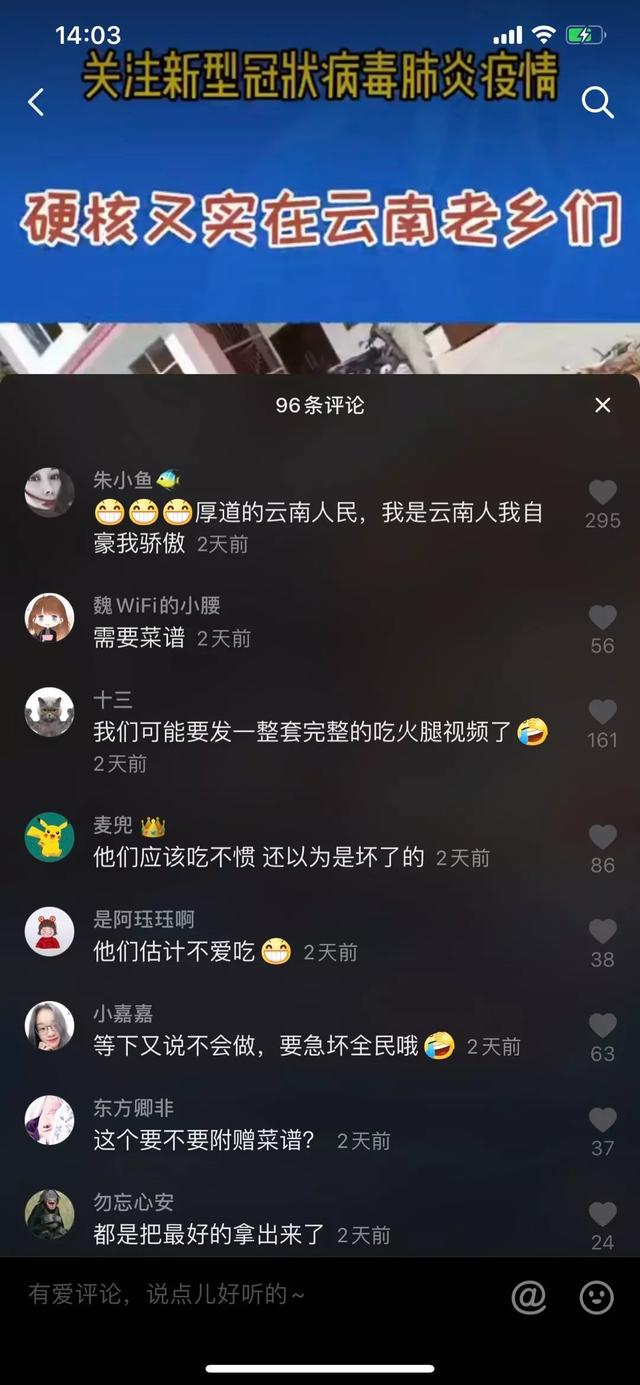Open 小嘉嘉's profile avatar
640x1385 pixels.
click(x=49, y=1026)
